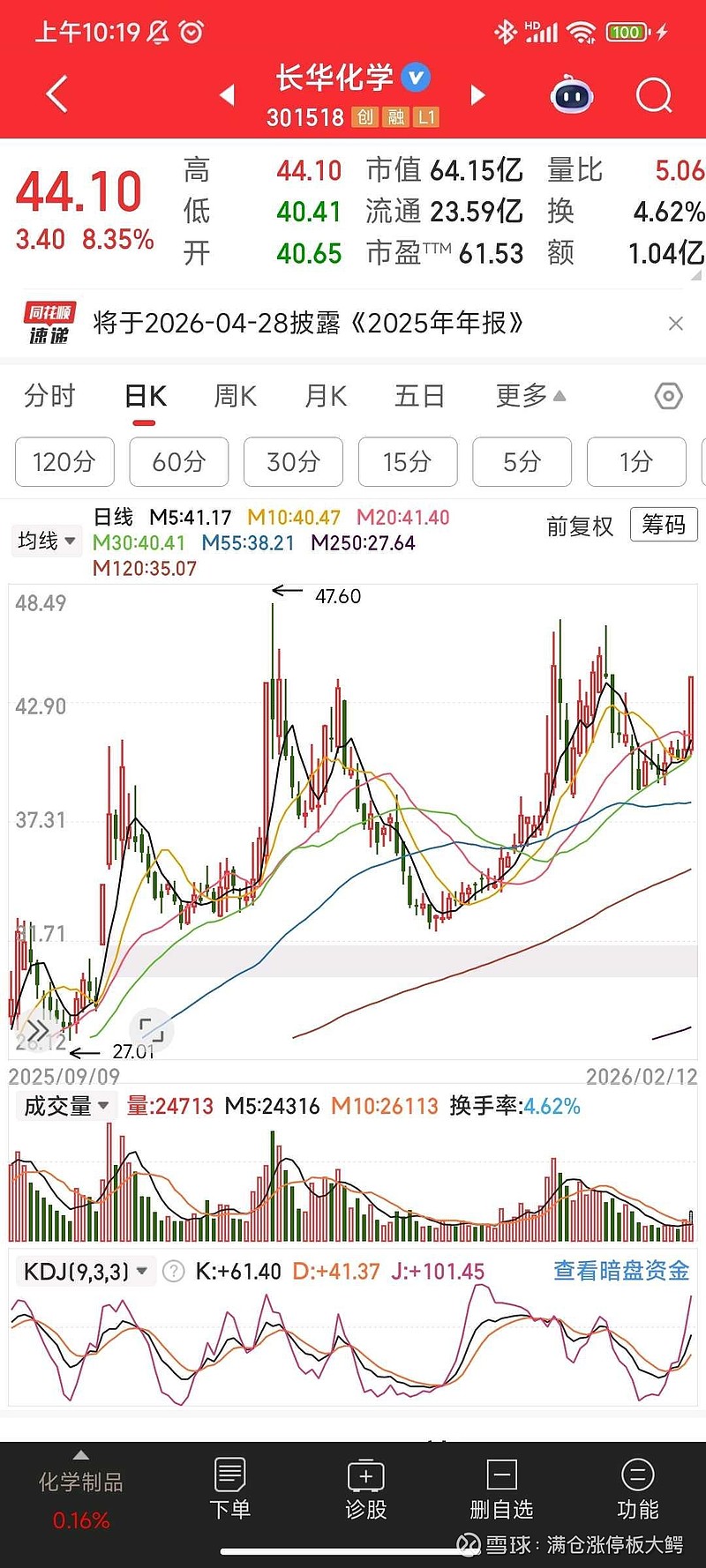706x1568 pixels.
Task: Open the chart settings gear icon
Action: (x=668, y=396)
